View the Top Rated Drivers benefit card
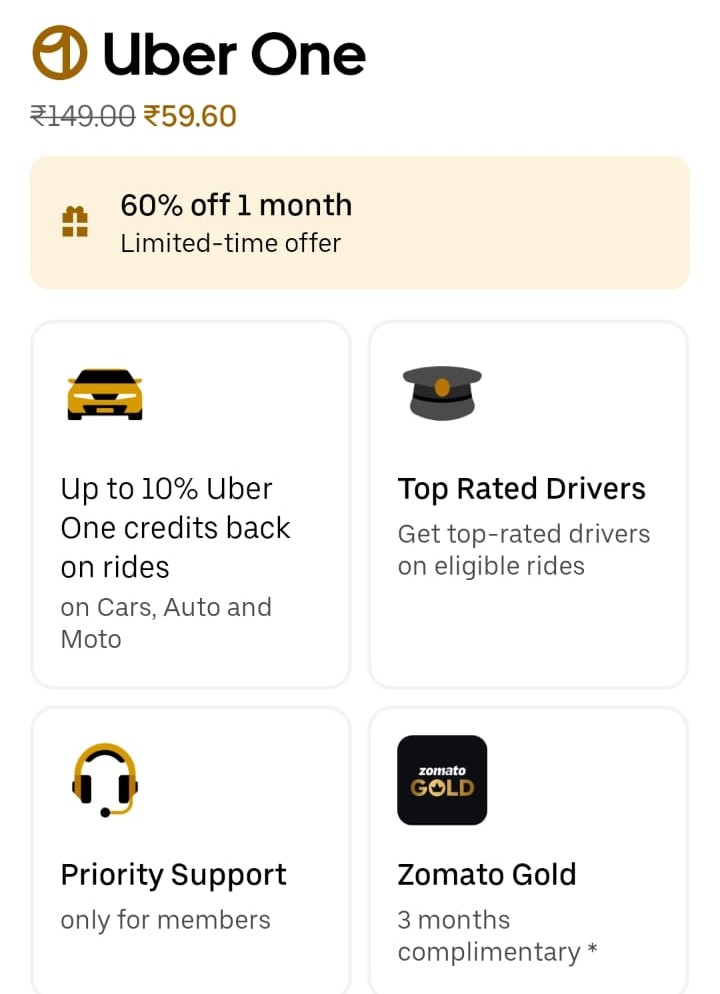Viewport: 720px width, 994px height. 528,504
